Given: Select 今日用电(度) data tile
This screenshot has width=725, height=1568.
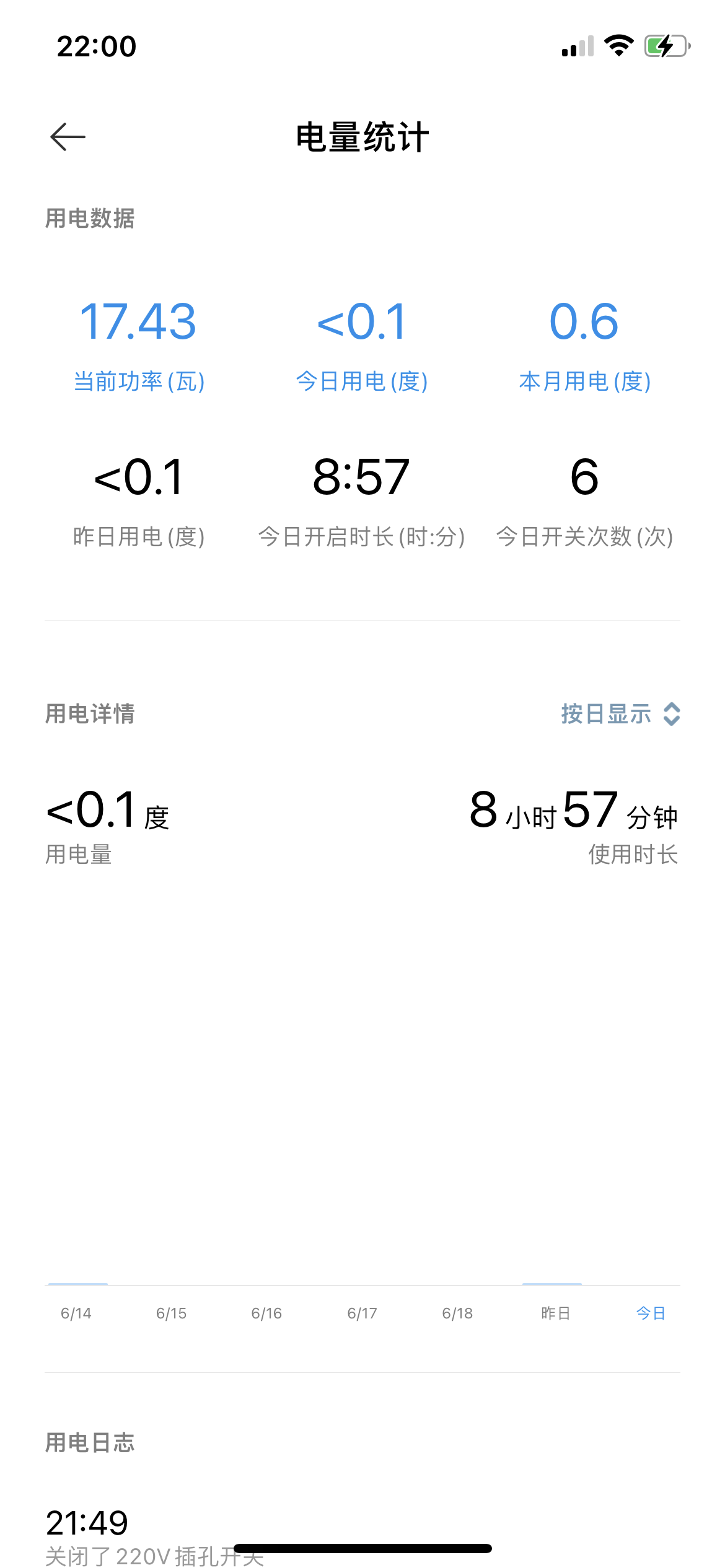Looking at the screenshot, I should [362, 344].
